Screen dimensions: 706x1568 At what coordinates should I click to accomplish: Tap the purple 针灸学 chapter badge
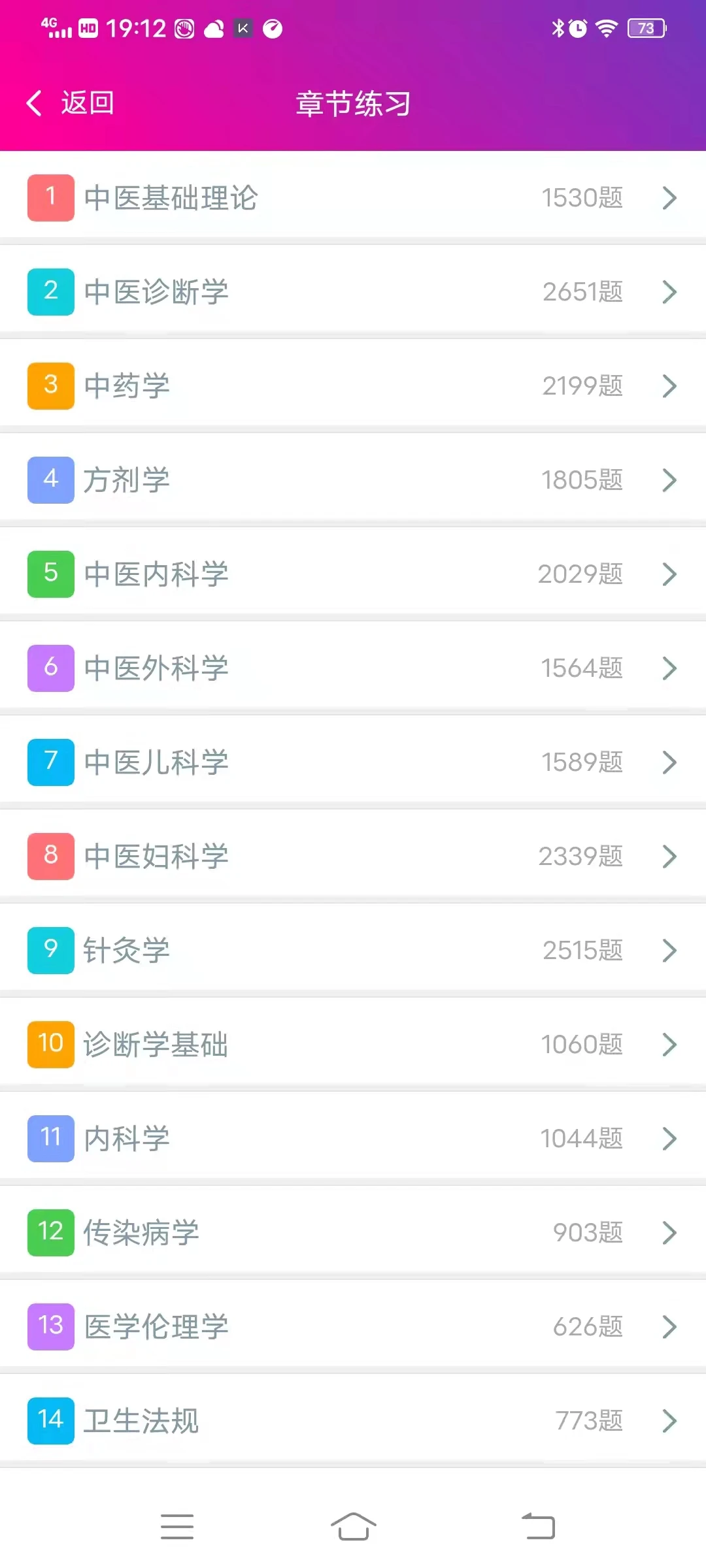(x=50, y=951)
